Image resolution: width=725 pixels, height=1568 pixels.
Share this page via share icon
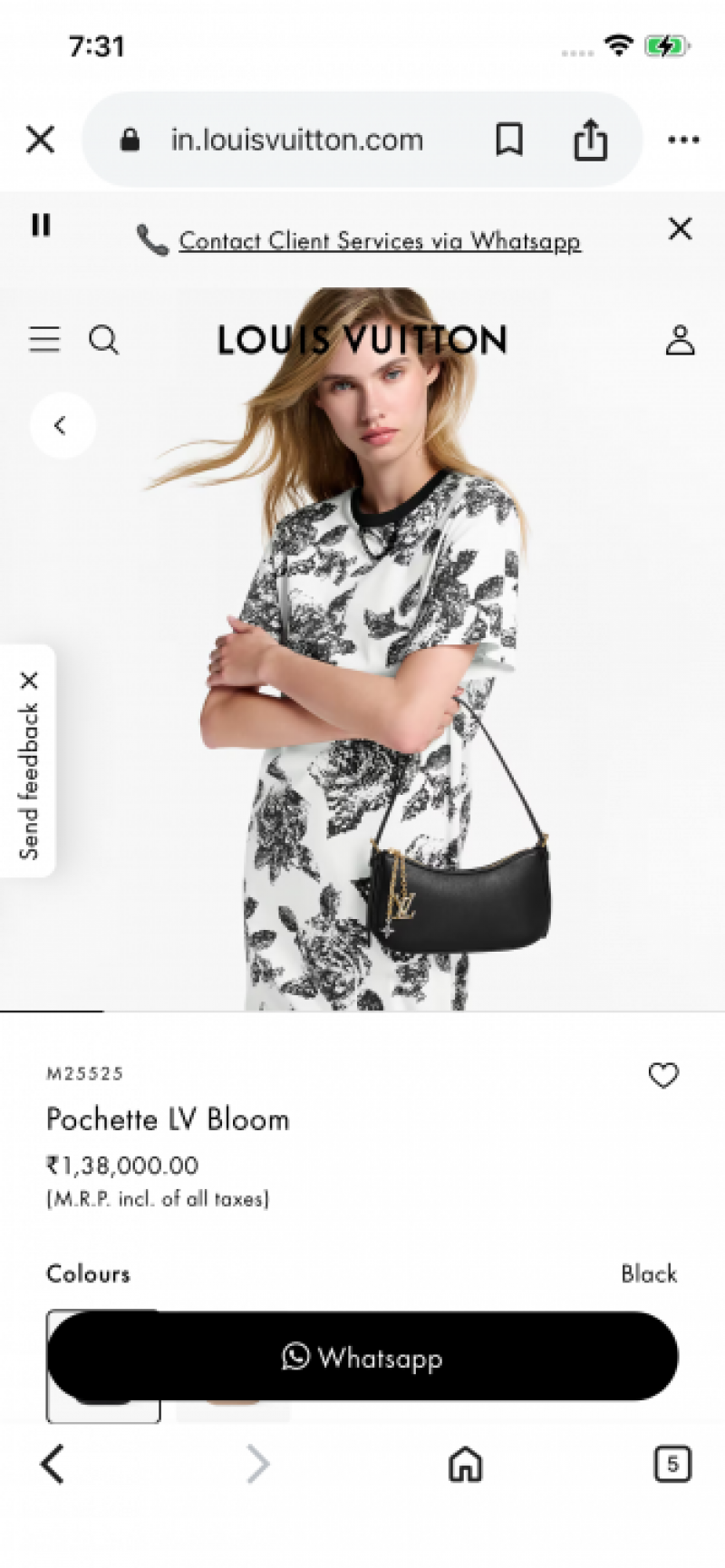pos(590,140)
